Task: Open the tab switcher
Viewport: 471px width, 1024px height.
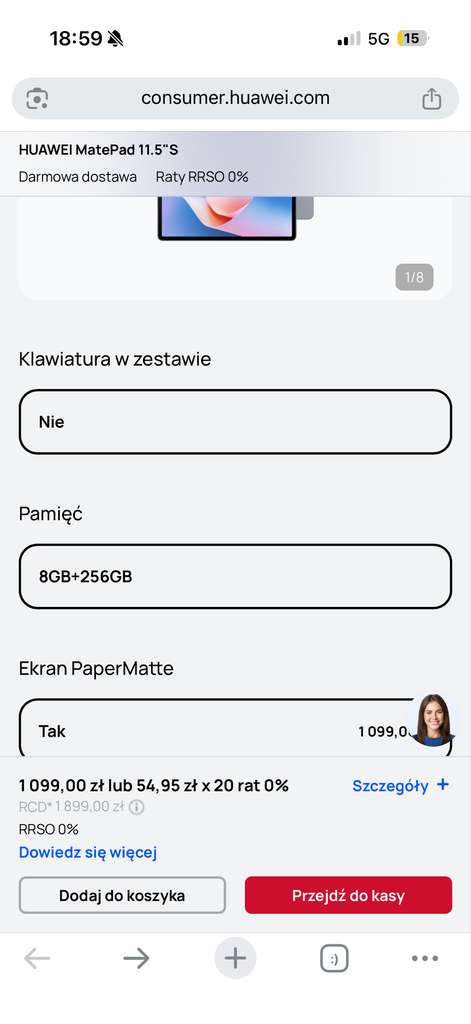Action: (x=334, y=959)
